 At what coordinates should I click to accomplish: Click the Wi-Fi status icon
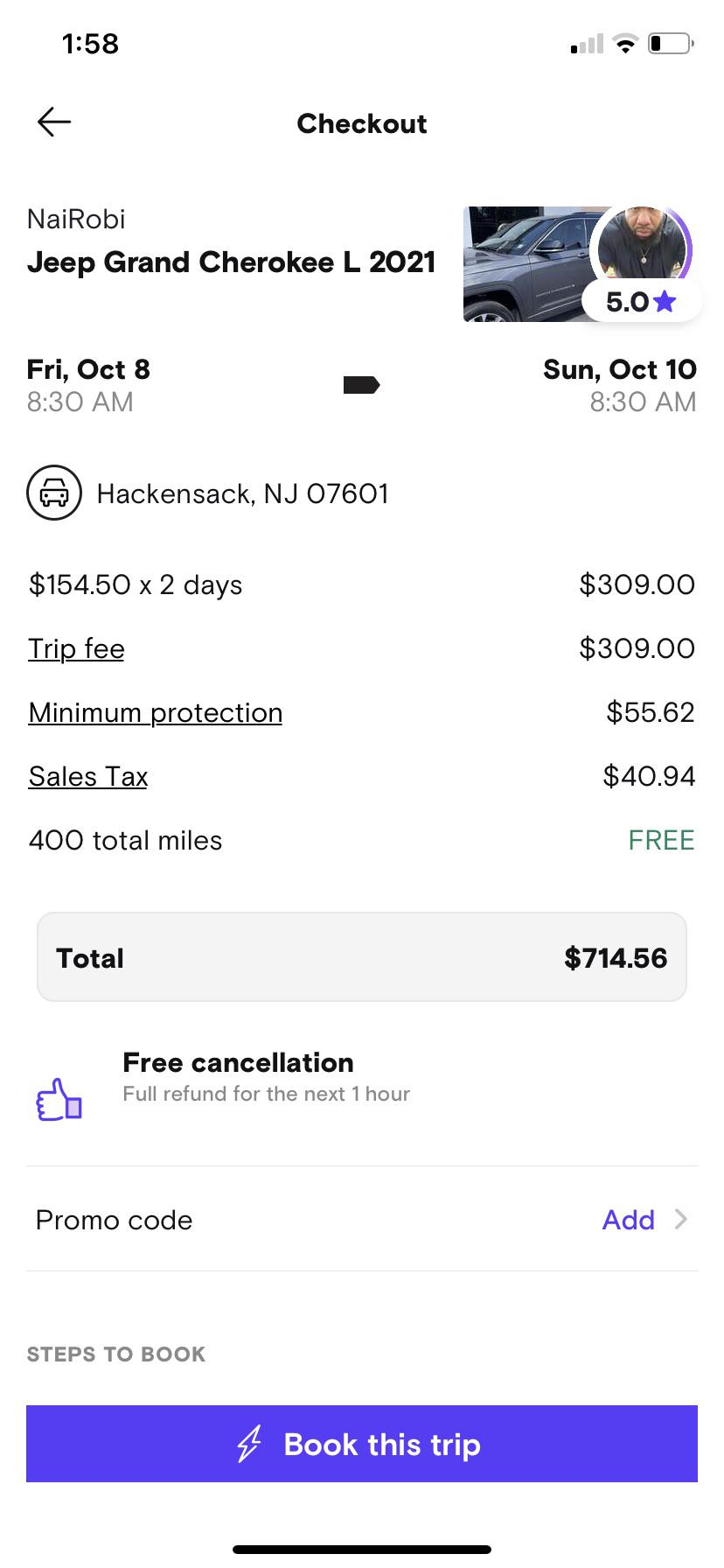pos(624,42)
